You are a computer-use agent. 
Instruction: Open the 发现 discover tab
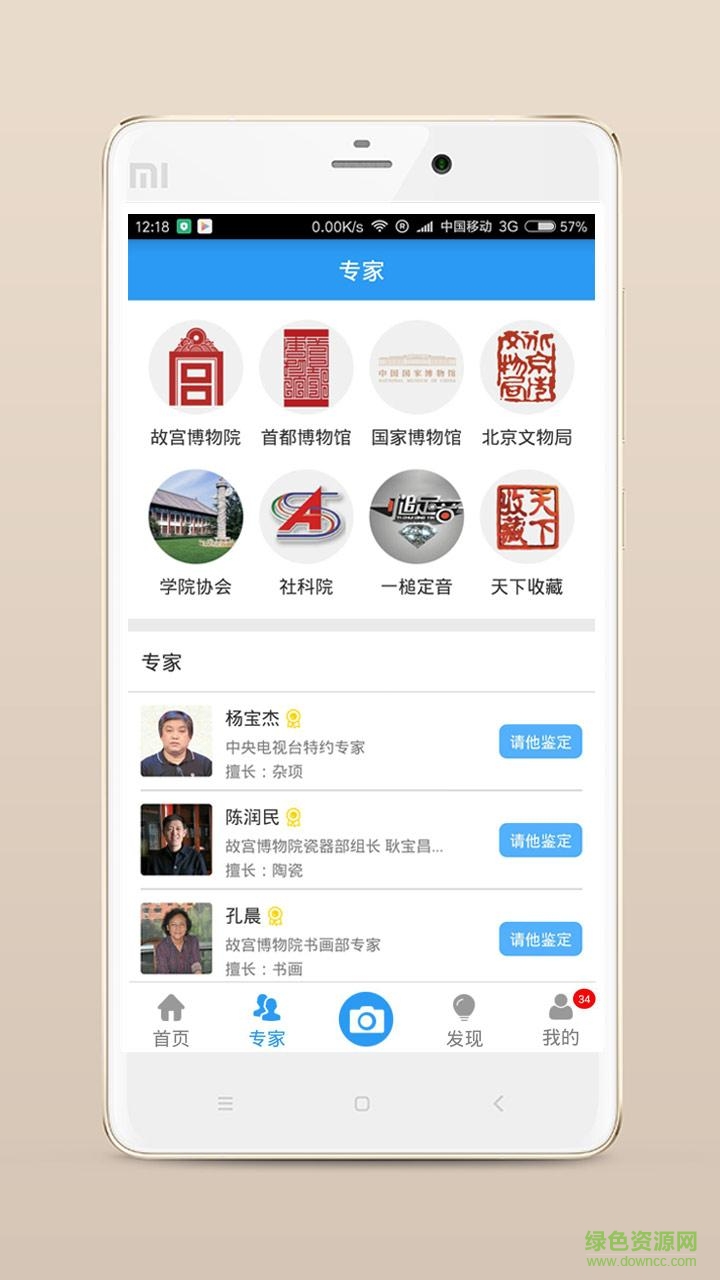[463, 1020]
